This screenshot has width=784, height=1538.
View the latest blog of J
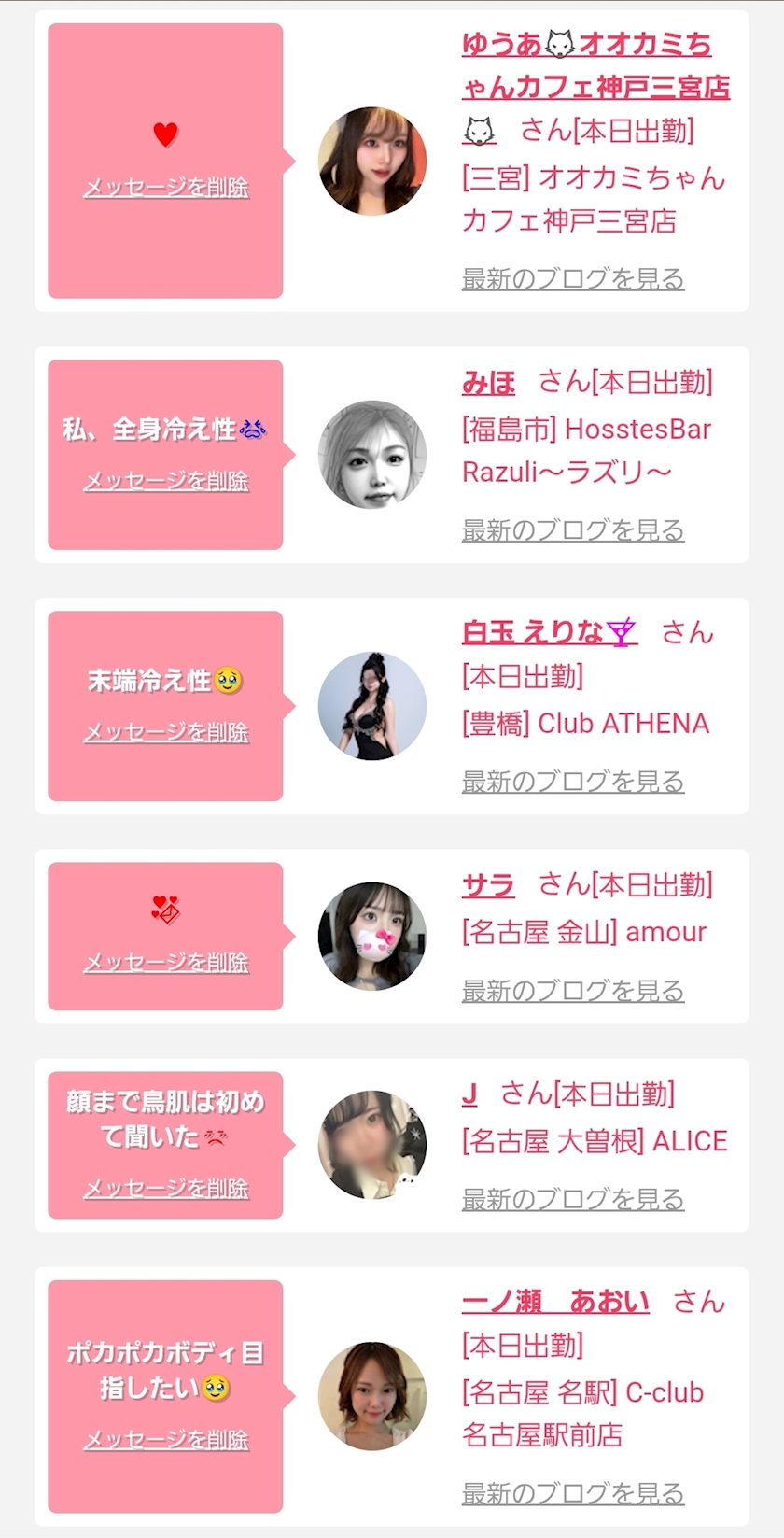tap(573, 1199)
